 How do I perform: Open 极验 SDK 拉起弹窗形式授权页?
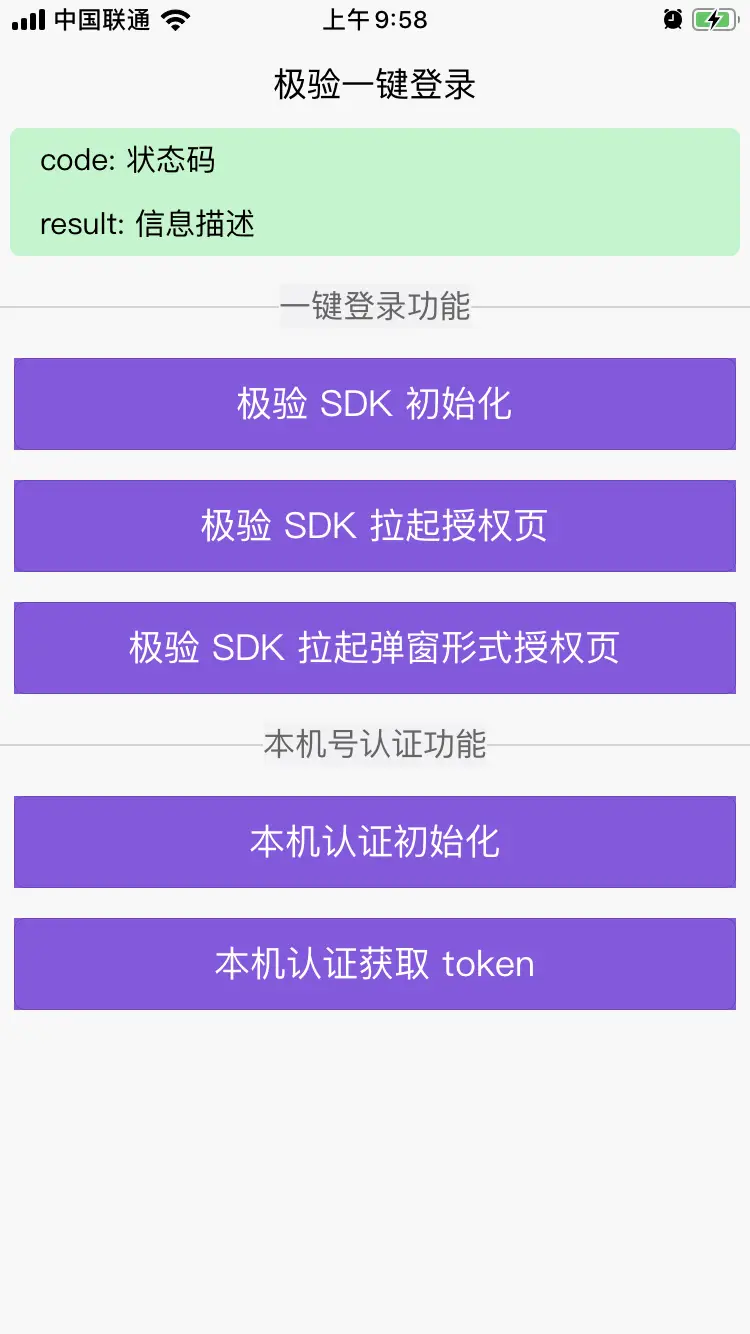coord(375,648)
